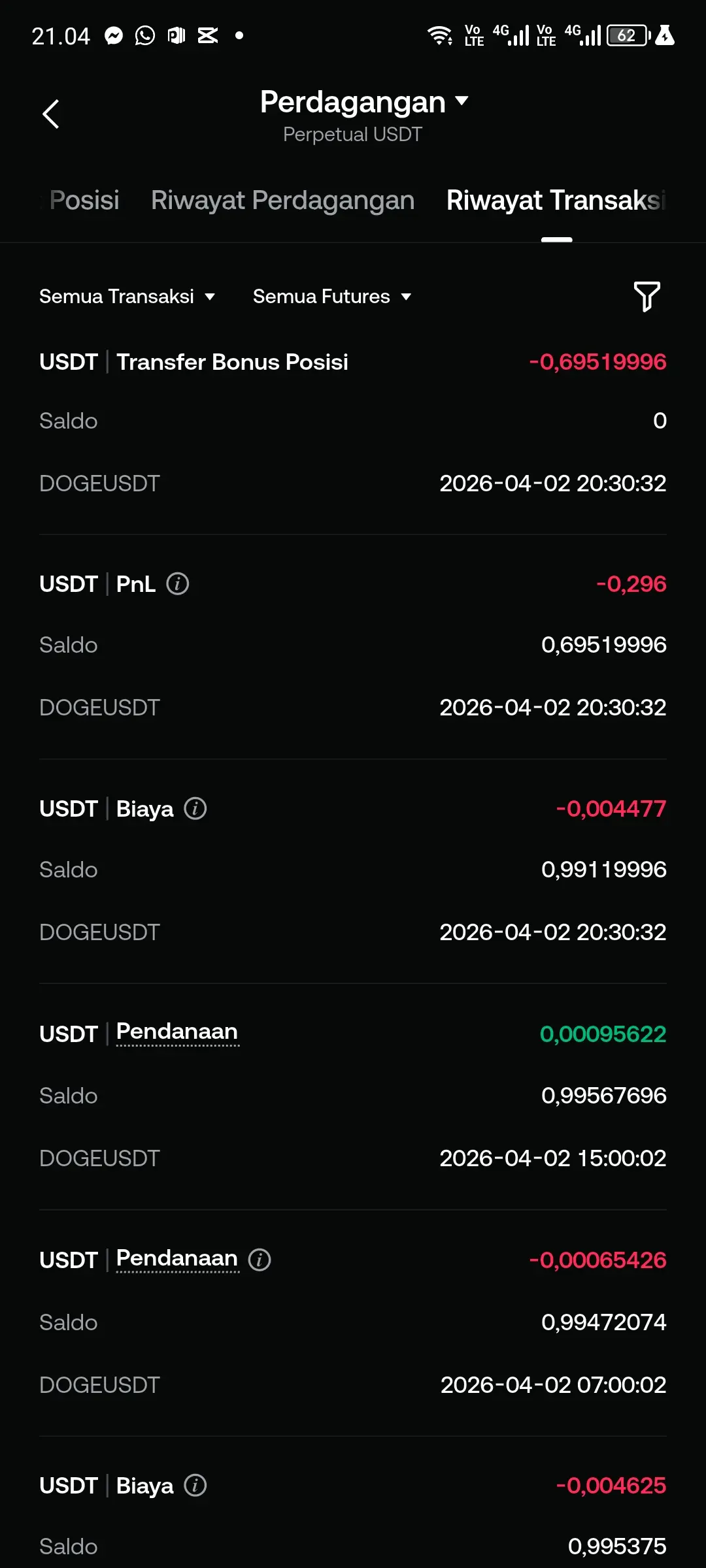Open the Semua Transaksi filter dropdown

[x=127, y=297]
